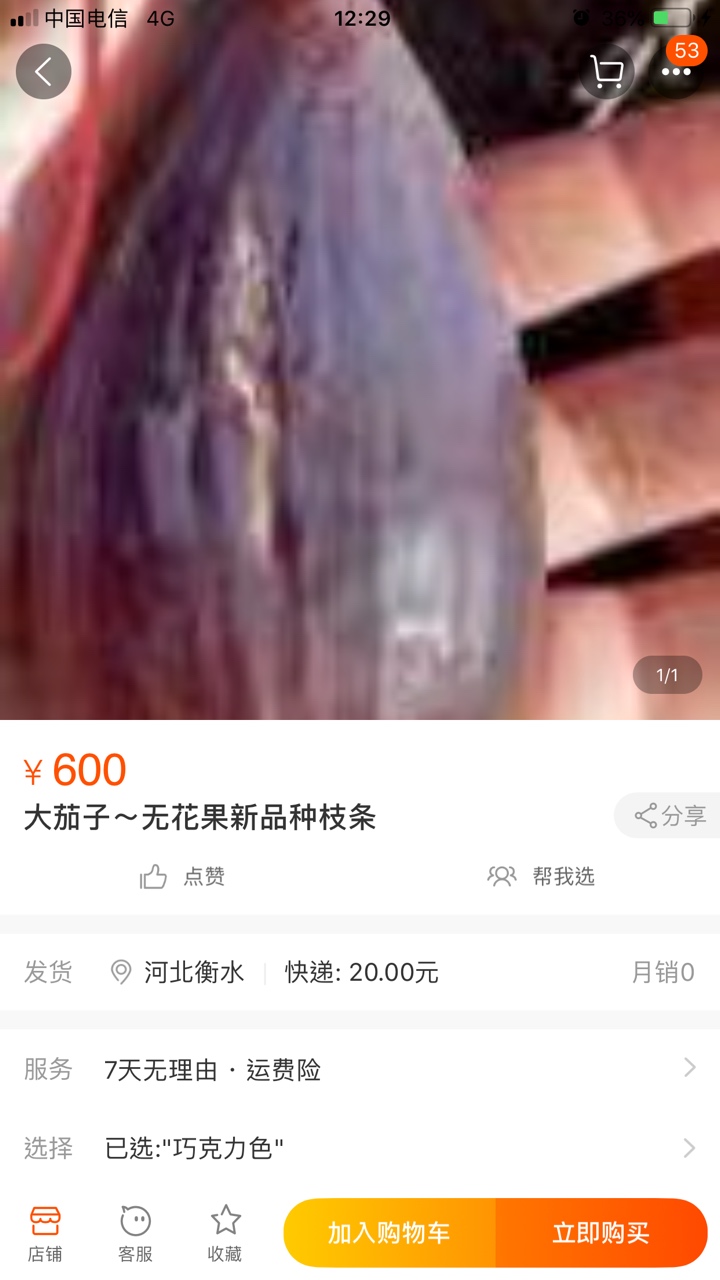Go back using the top-left arrow
This screenshot has height=1280, width=720.
[x=44, y=72]
